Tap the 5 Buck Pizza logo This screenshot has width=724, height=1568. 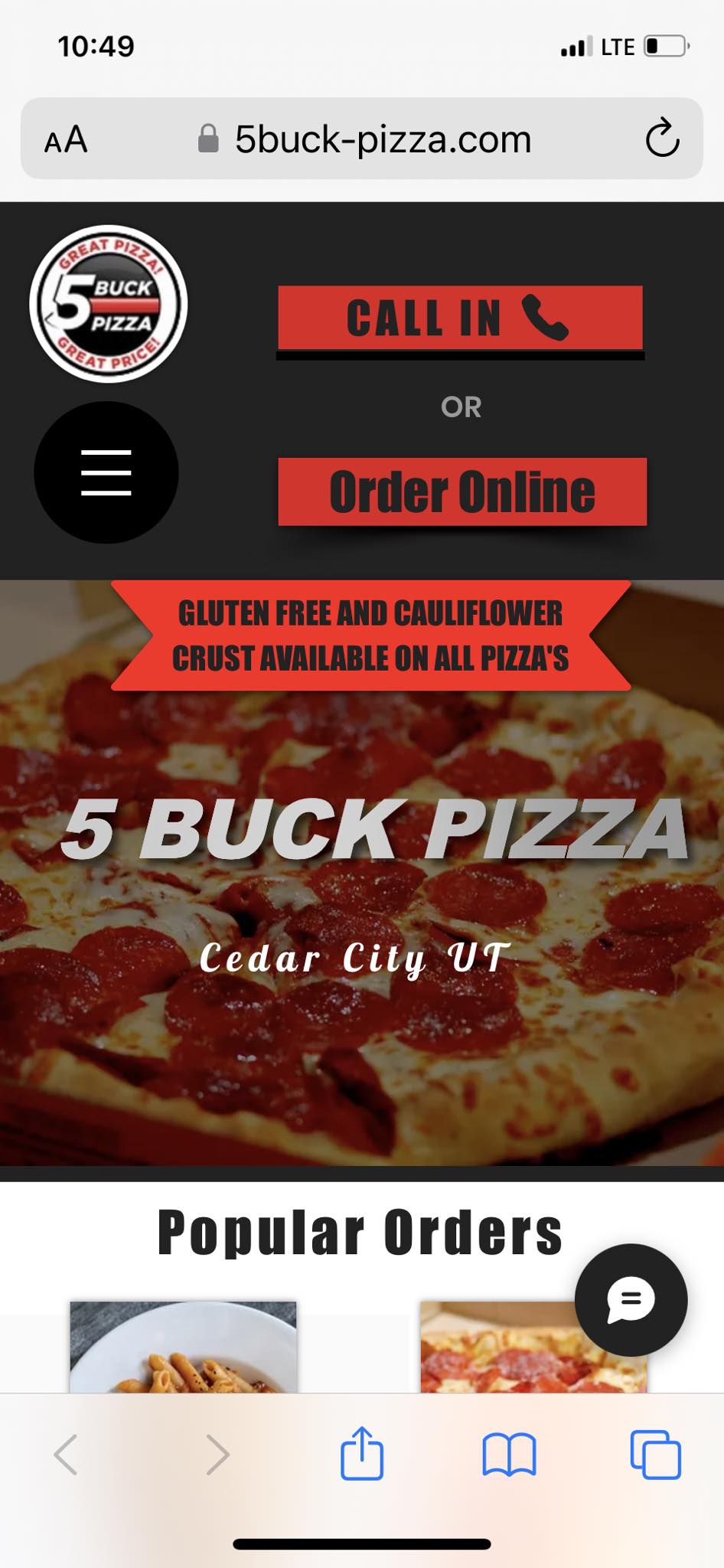pyautogui.click(x=109, y=304)
